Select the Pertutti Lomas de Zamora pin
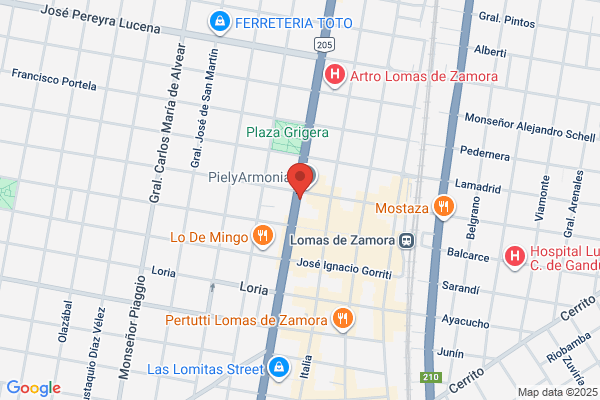Image resolution: width=600 pixels, height=400 pixels. (342, 320)
